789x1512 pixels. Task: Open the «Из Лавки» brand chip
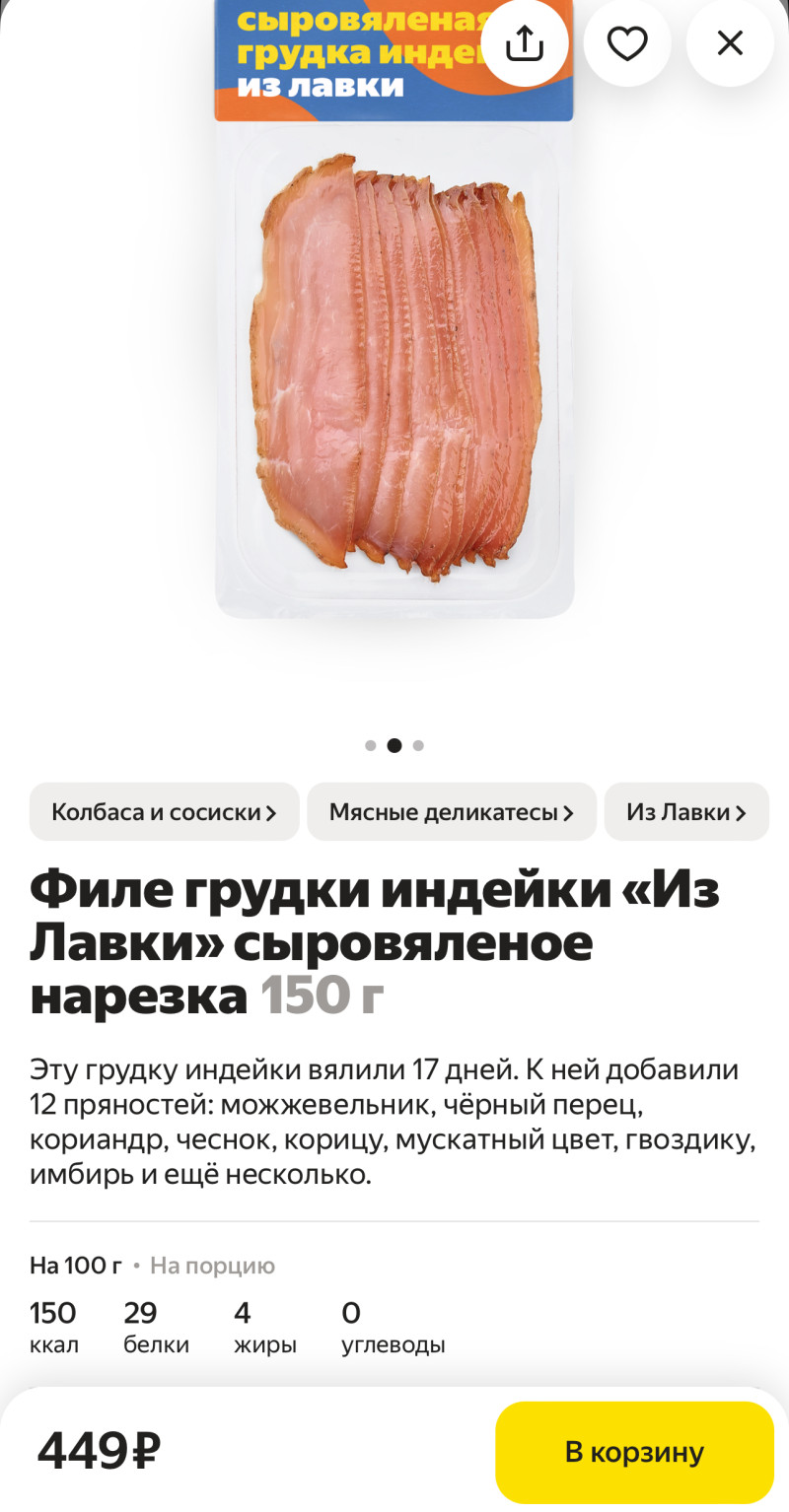[x=686, y=812]
